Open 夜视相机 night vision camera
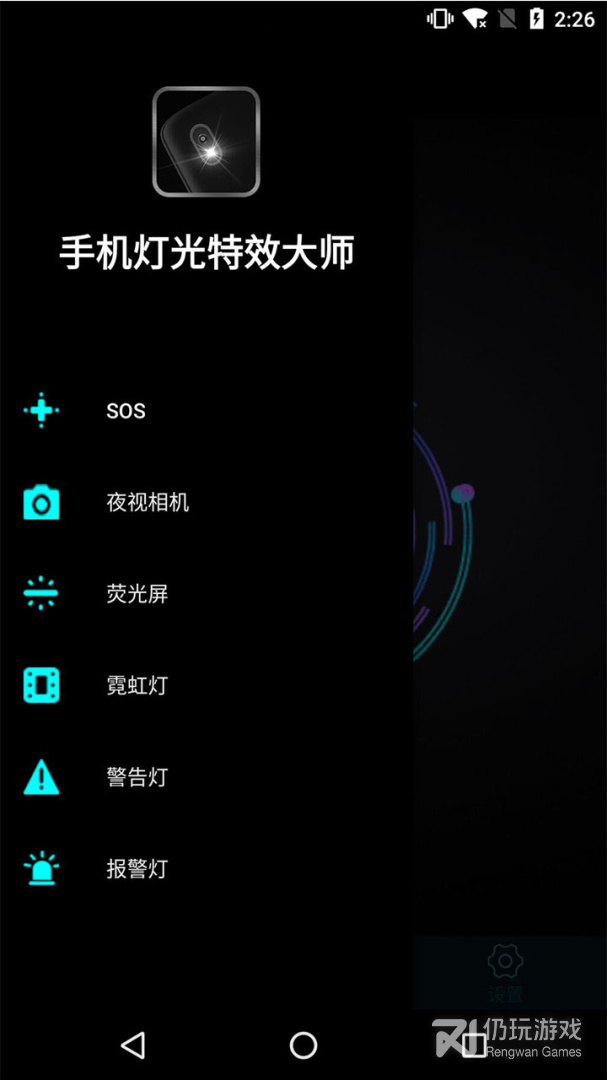Viewport: 607px width, 1080px height. [207, 503]
